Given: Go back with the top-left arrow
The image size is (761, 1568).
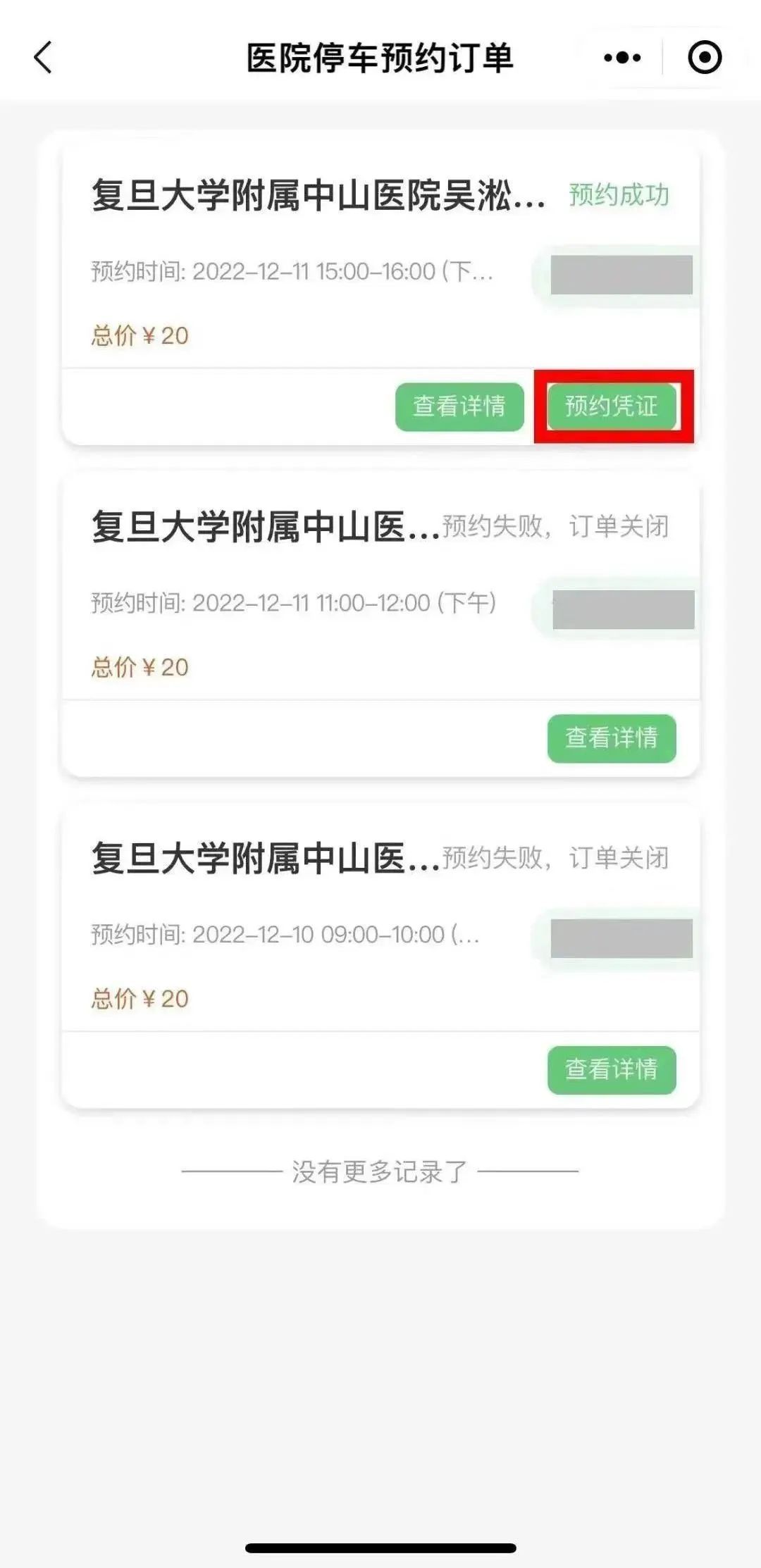Looking at the screenshot, I should 44,58.
